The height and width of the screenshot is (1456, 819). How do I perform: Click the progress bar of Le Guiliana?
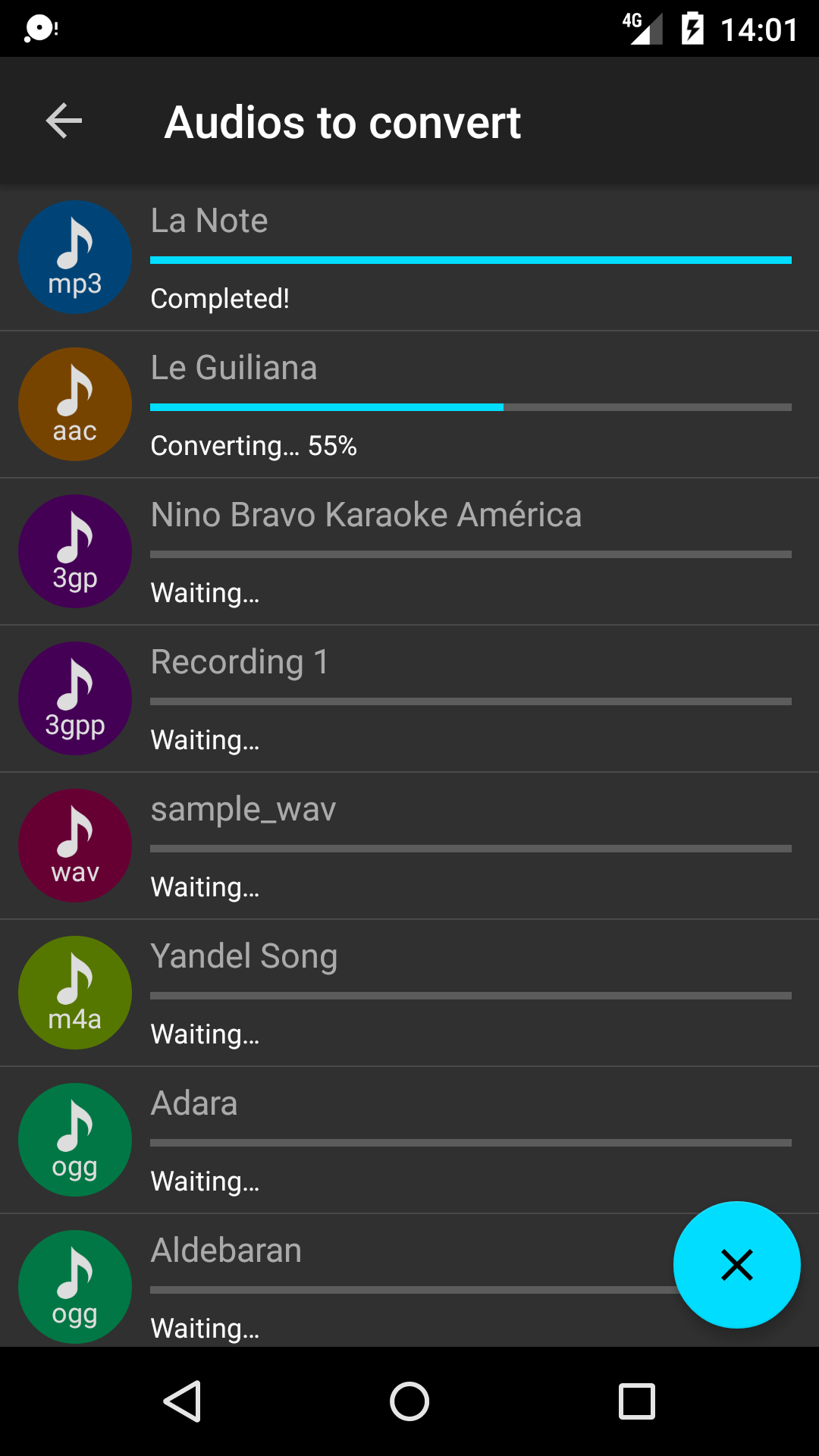[x=470, y=406]
